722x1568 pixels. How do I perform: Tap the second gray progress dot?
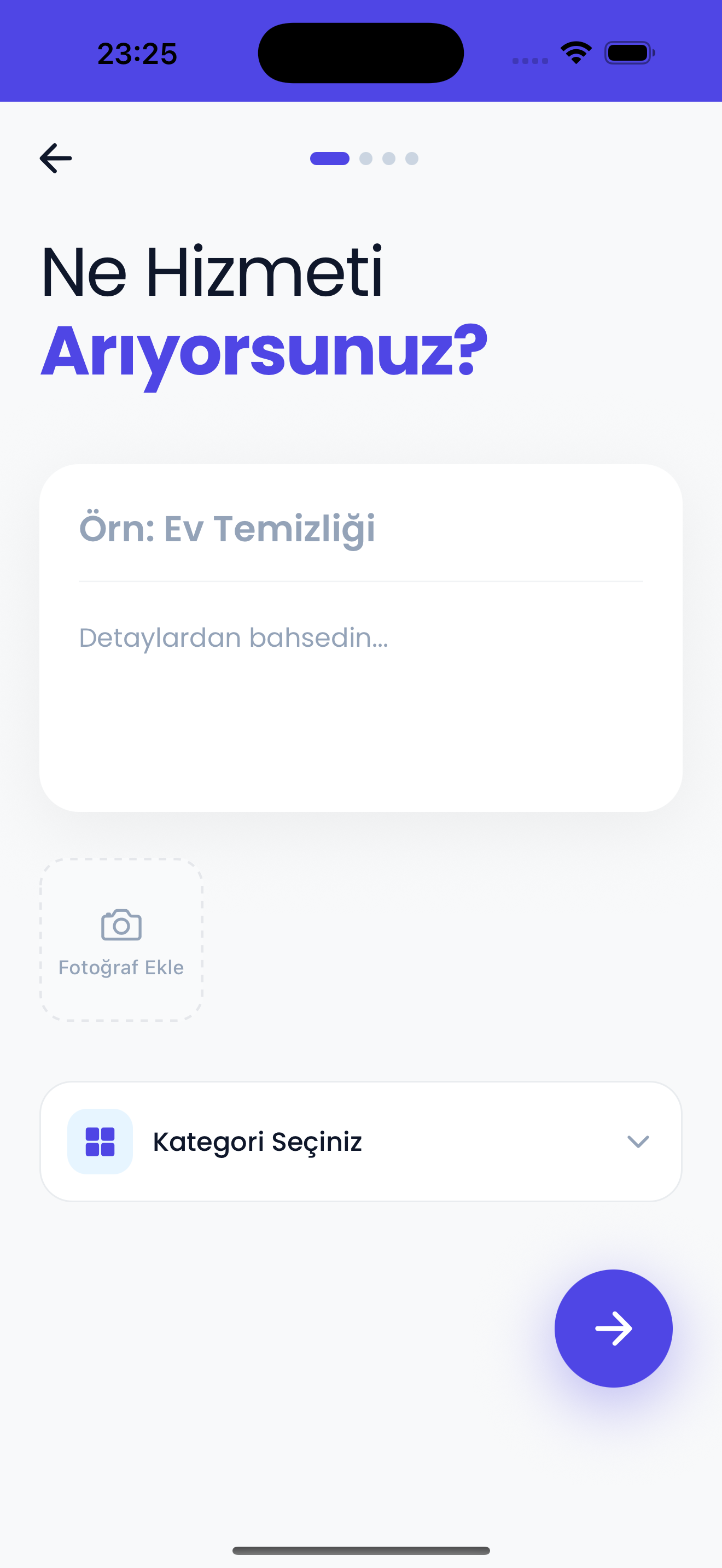[x=367, y=158]
